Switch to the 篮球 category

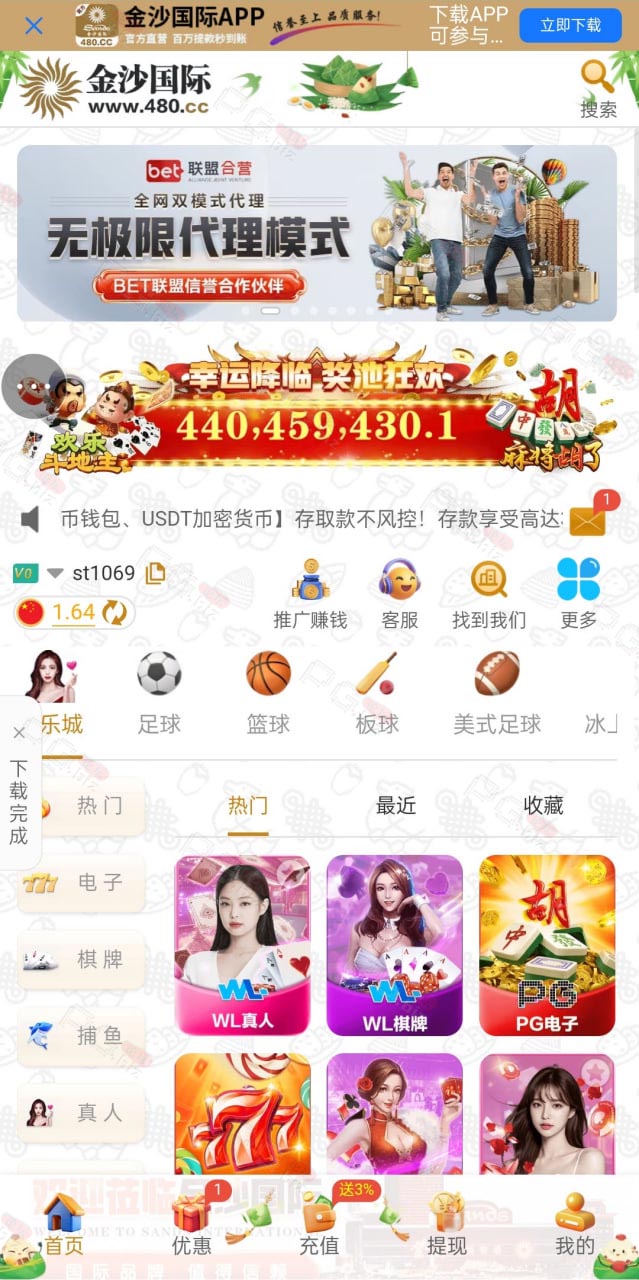click(x=268, y=693)
